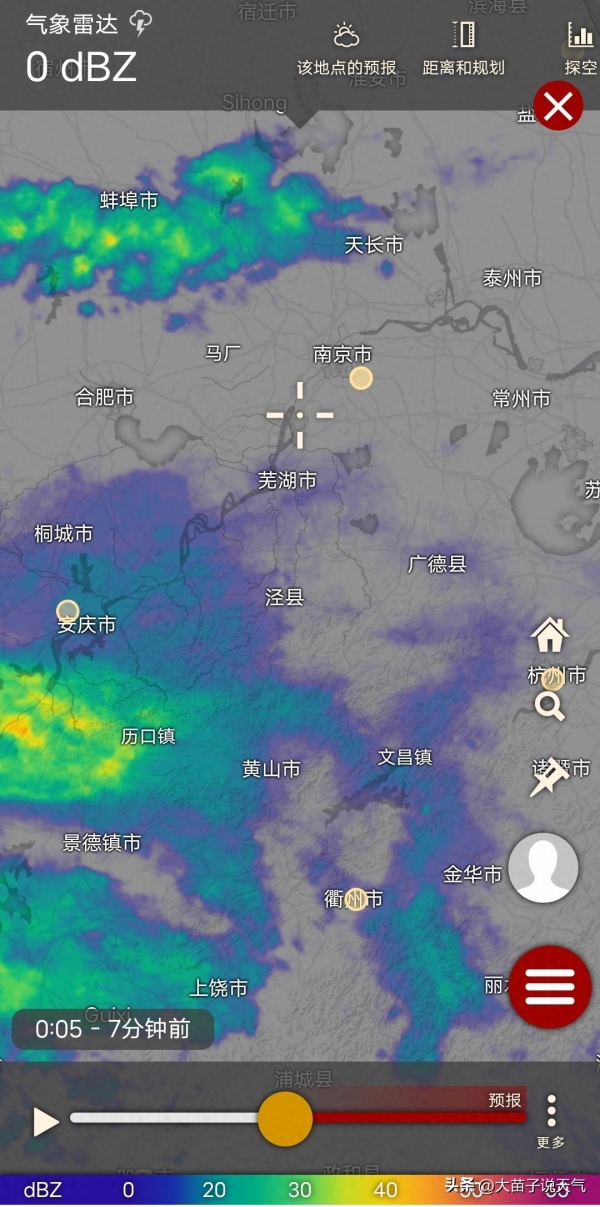The height and width of the screenshot is (1207, 600).
Task: Go to the home location
Action: tap(549, 635)
